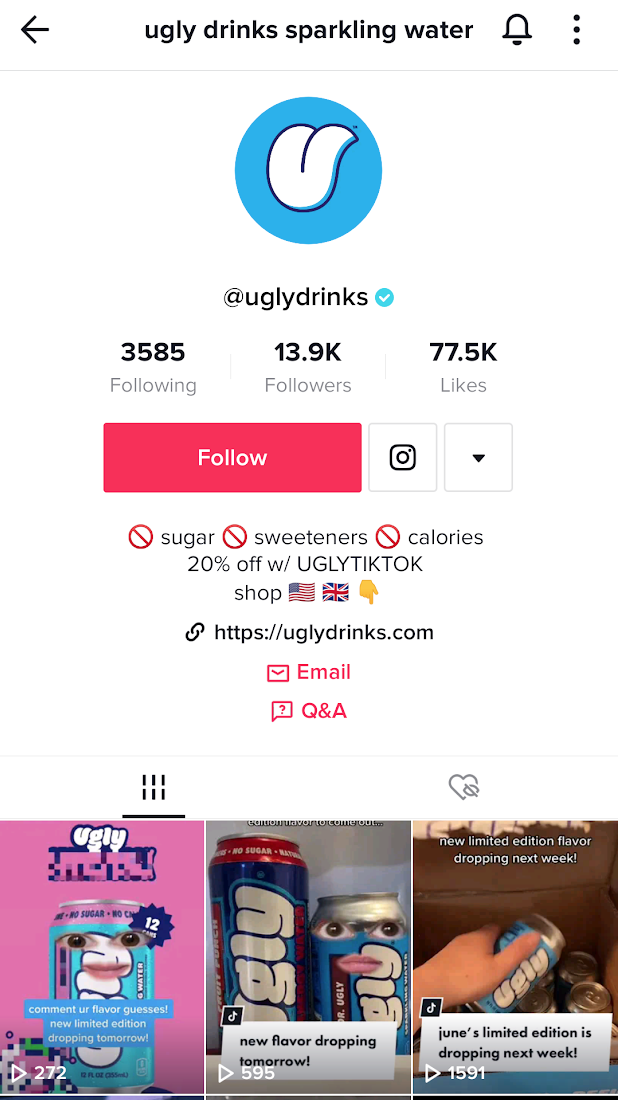Screen dimensions: 618x1100
Task: Open the notifications bell
Action: pyautogui.click(x=517, y=31)
